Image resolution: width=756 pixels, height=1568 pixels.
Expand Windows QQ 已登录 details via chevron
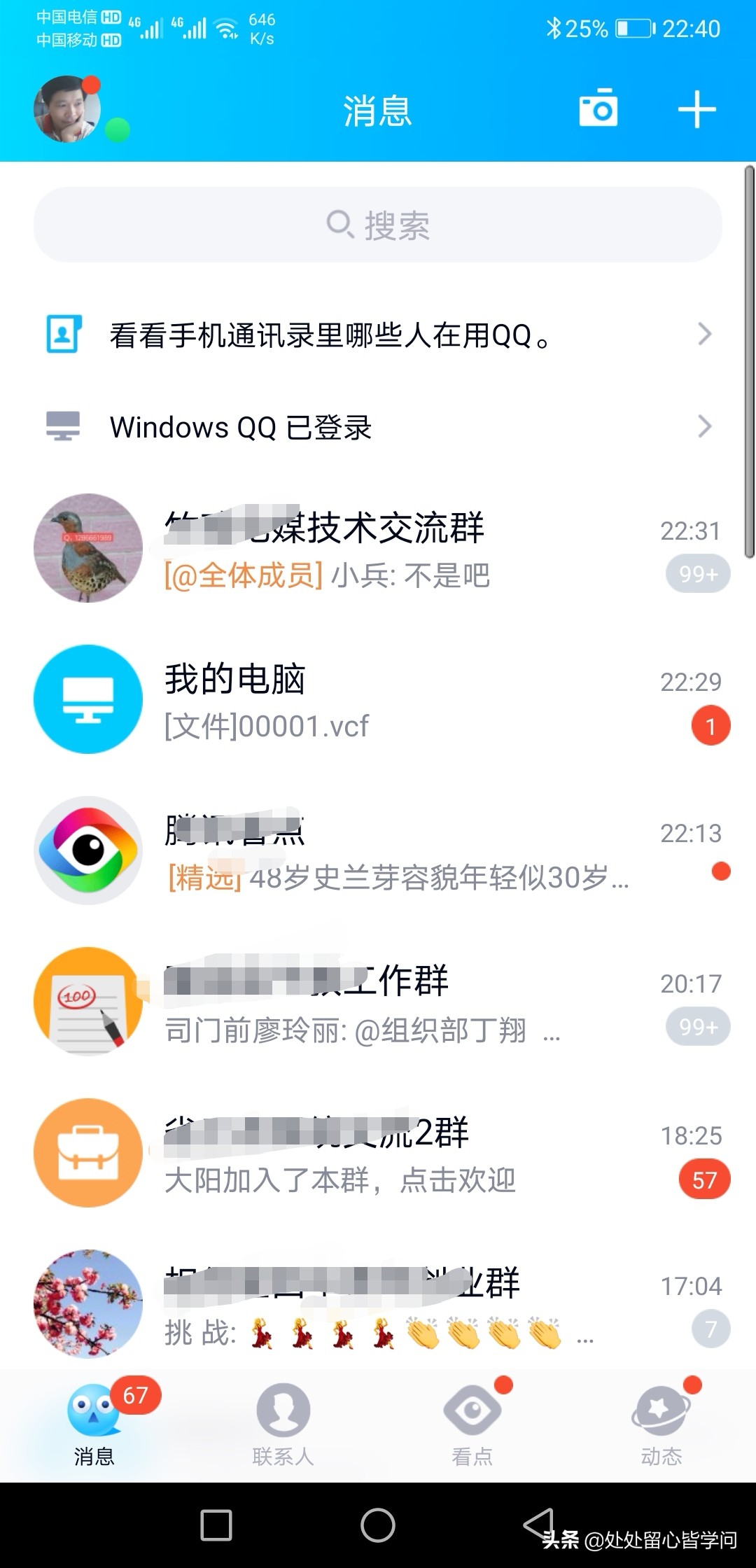(x=706, y=427)
